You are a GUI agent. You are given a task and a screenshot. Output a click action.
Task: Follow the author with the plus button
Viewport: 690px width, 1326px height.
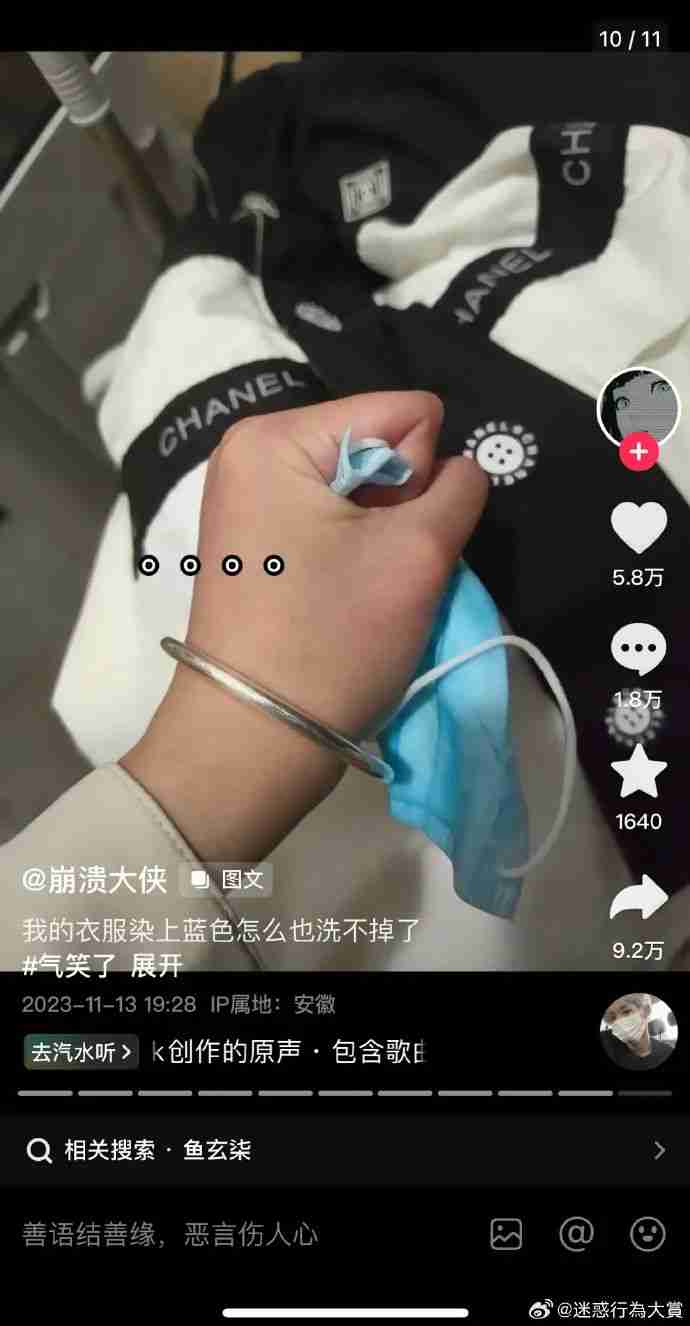[x=638, y=452]
